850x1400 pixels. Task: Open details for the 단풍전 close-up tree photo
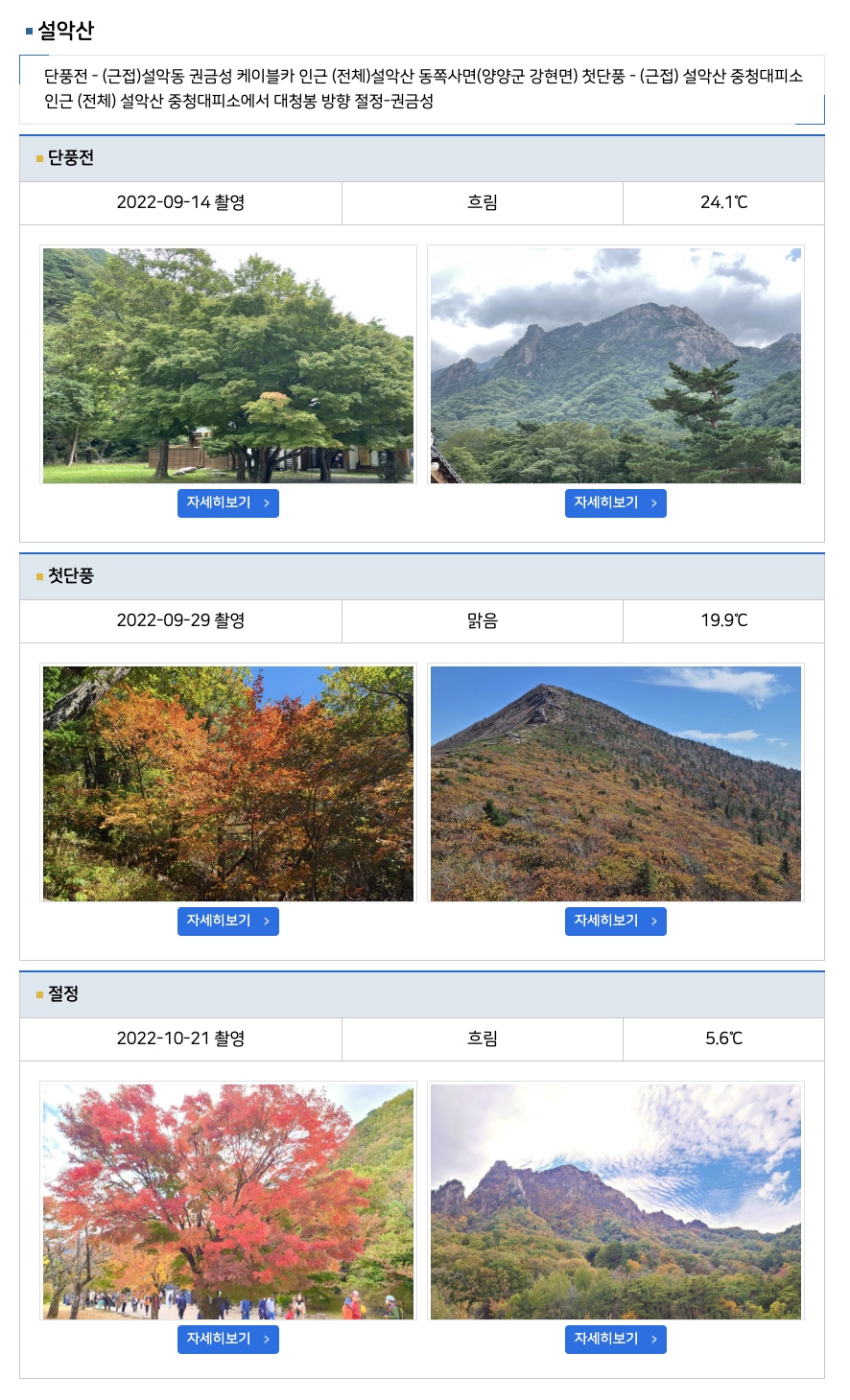pos(227,503)
